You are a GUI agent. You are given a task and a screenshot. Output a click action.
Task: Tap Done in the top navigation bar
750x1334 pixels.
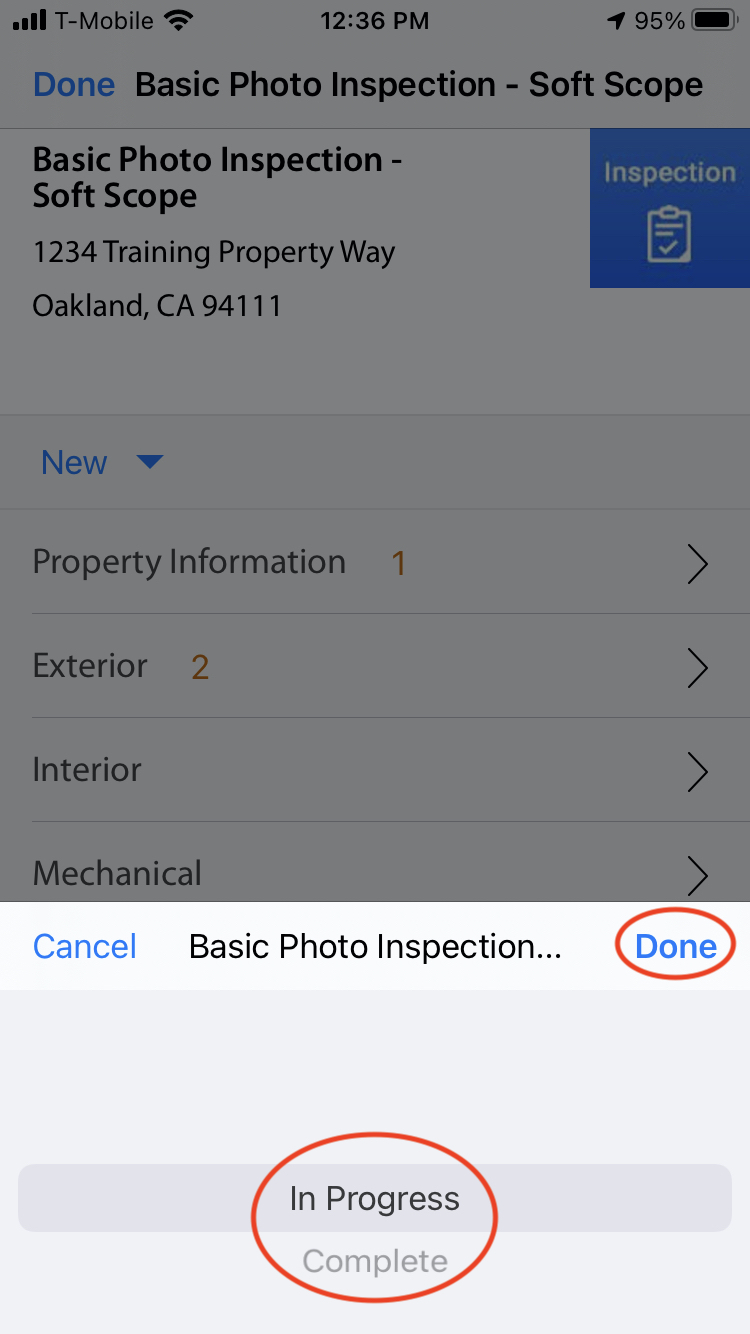click(74, 85)
